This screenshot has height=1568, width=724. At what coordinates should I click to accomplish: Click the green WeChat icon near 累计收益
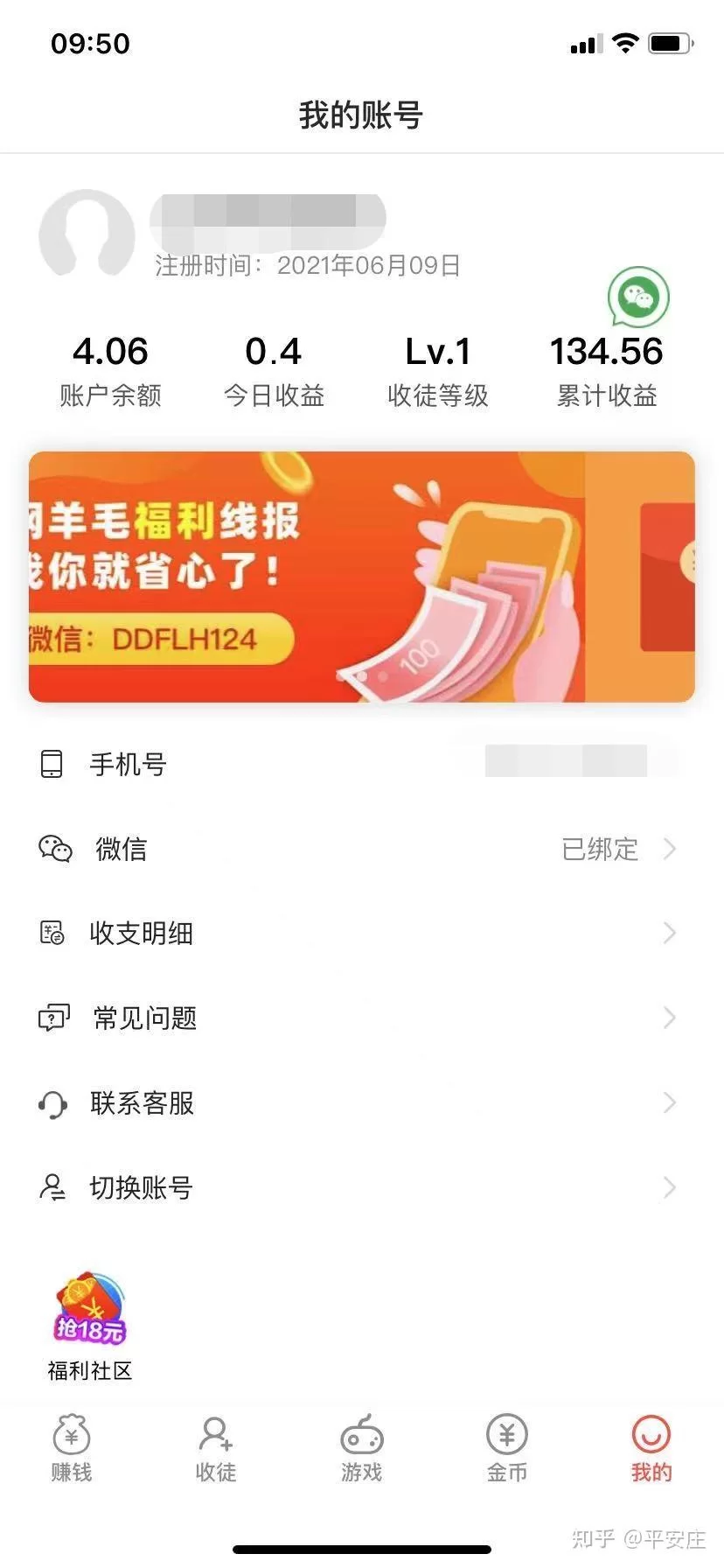click(x=638, y=298)
